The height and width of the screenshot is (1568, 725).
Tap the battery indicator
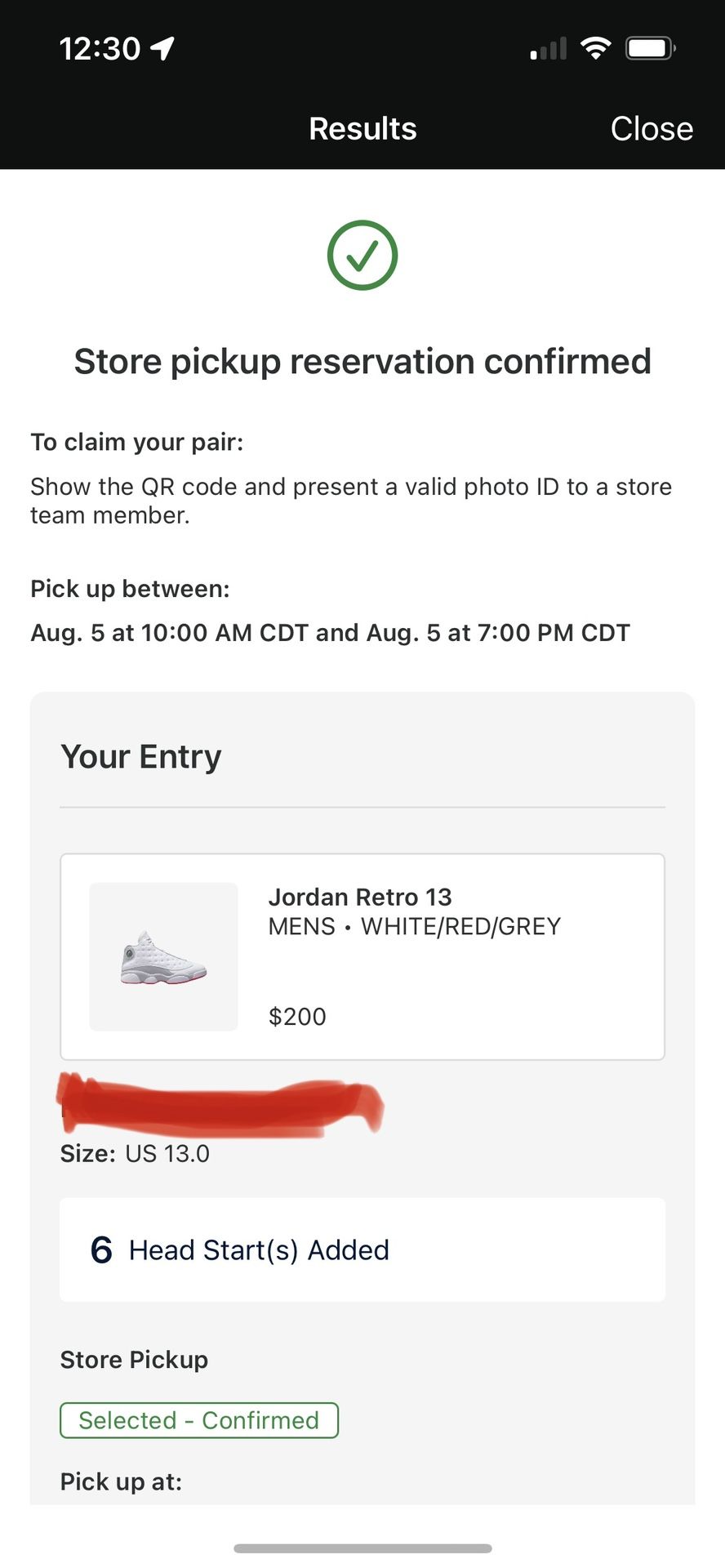(x=647, y=47)
